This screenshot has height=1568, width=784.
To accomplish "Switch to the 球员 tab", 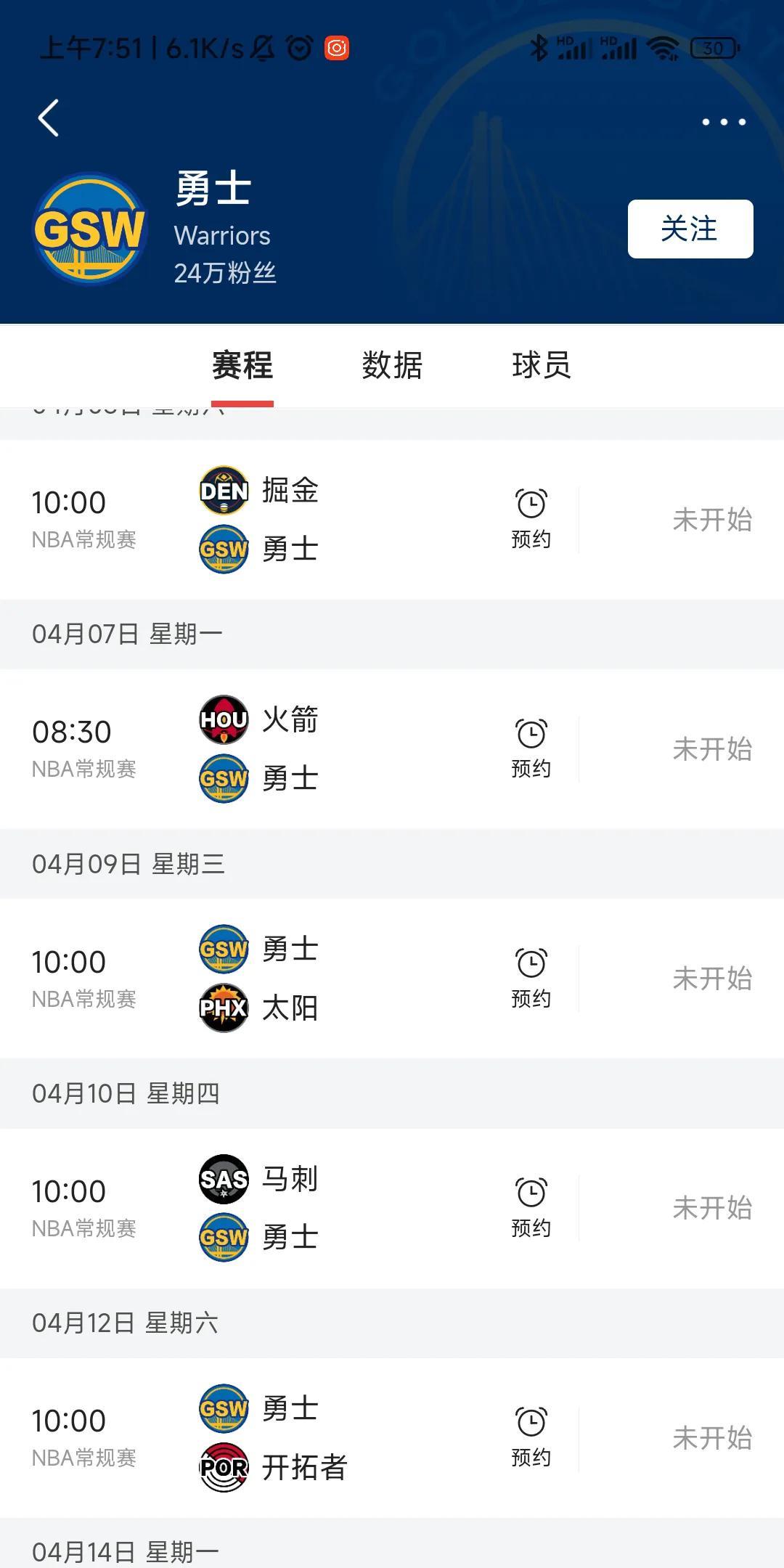I will [x=542, y=365].
